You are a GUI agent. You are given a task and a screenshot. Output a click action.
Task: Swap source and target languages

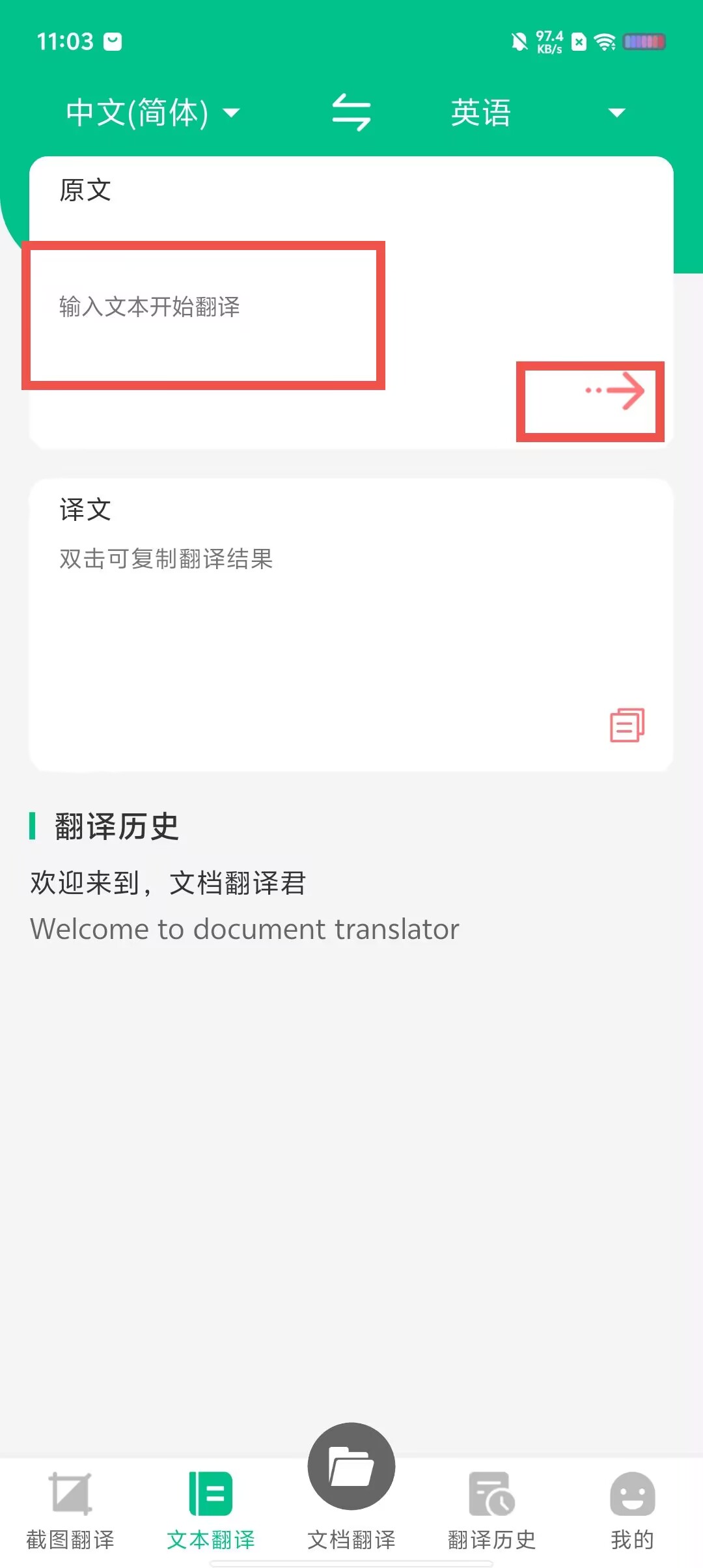click(x=351, y=113)
